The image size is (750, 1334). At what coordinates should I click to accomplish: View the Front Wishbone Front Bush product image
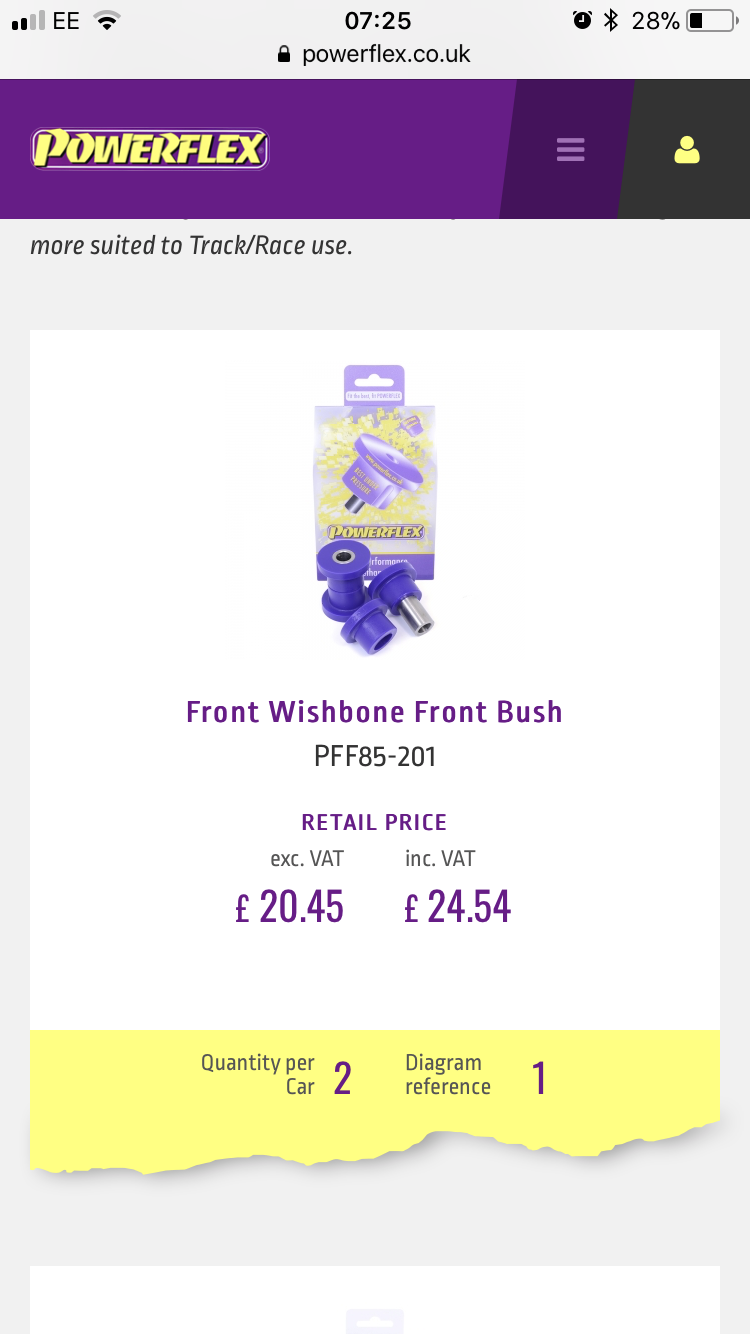pyautogui.click(x=376, y=510)
